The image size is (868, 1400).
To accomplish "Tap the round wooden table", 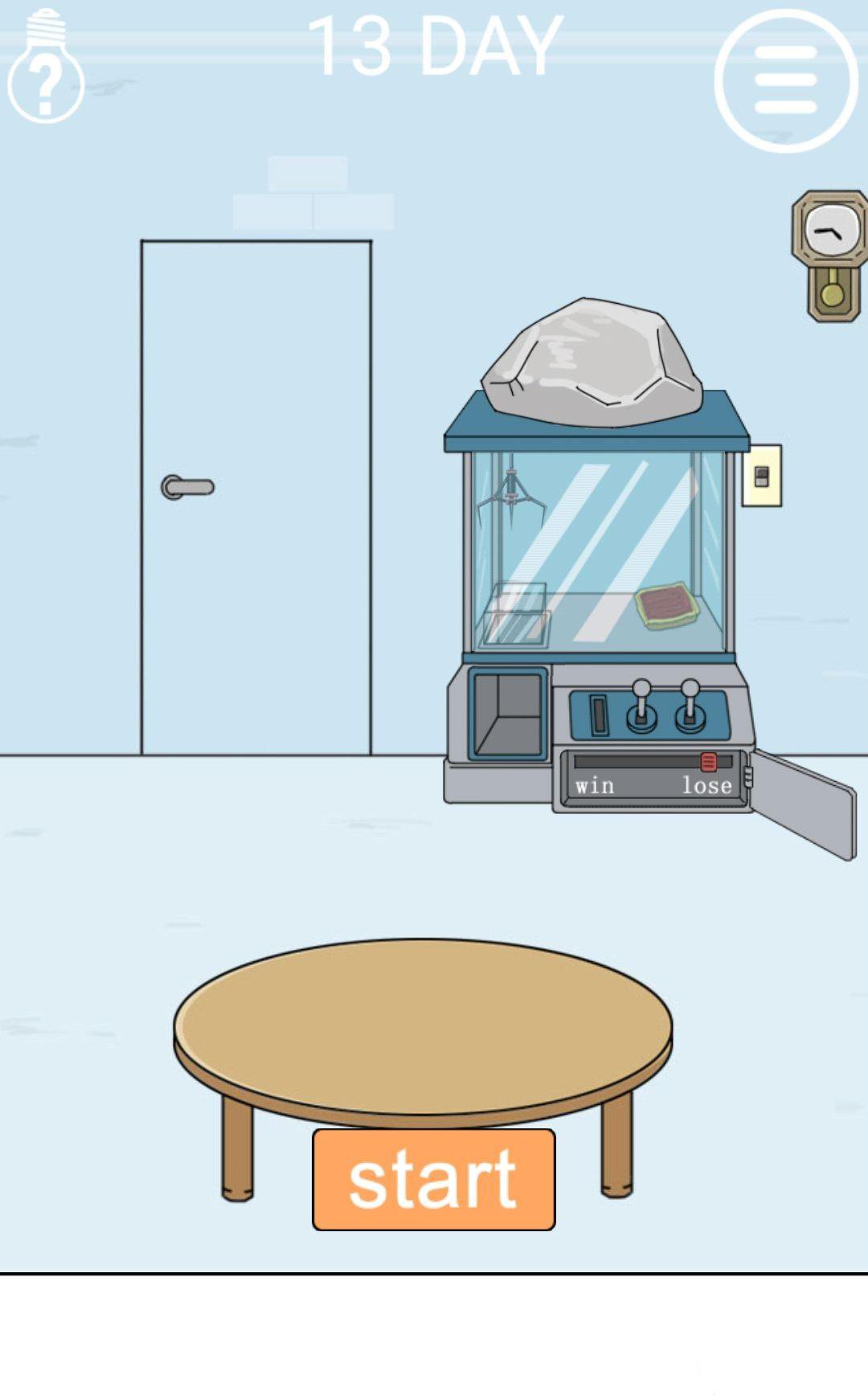I will 423,1026.
